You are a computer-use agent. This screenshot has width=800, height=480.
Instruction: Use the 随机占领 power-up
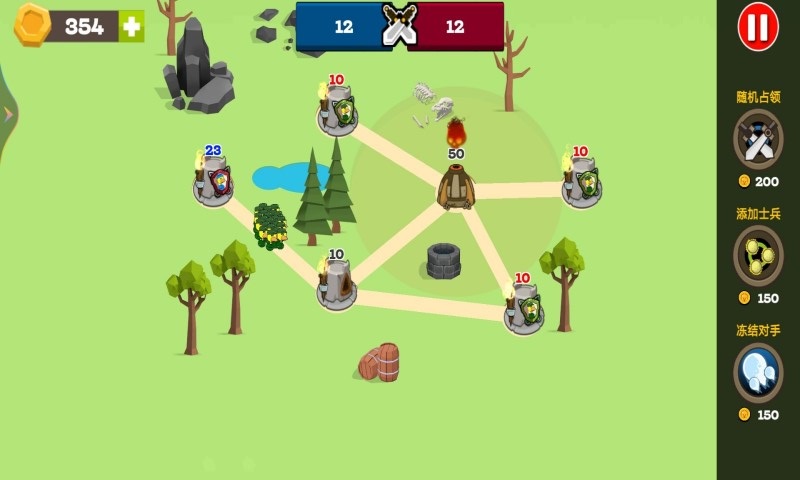pyautogui.click(x=757, y=139)
